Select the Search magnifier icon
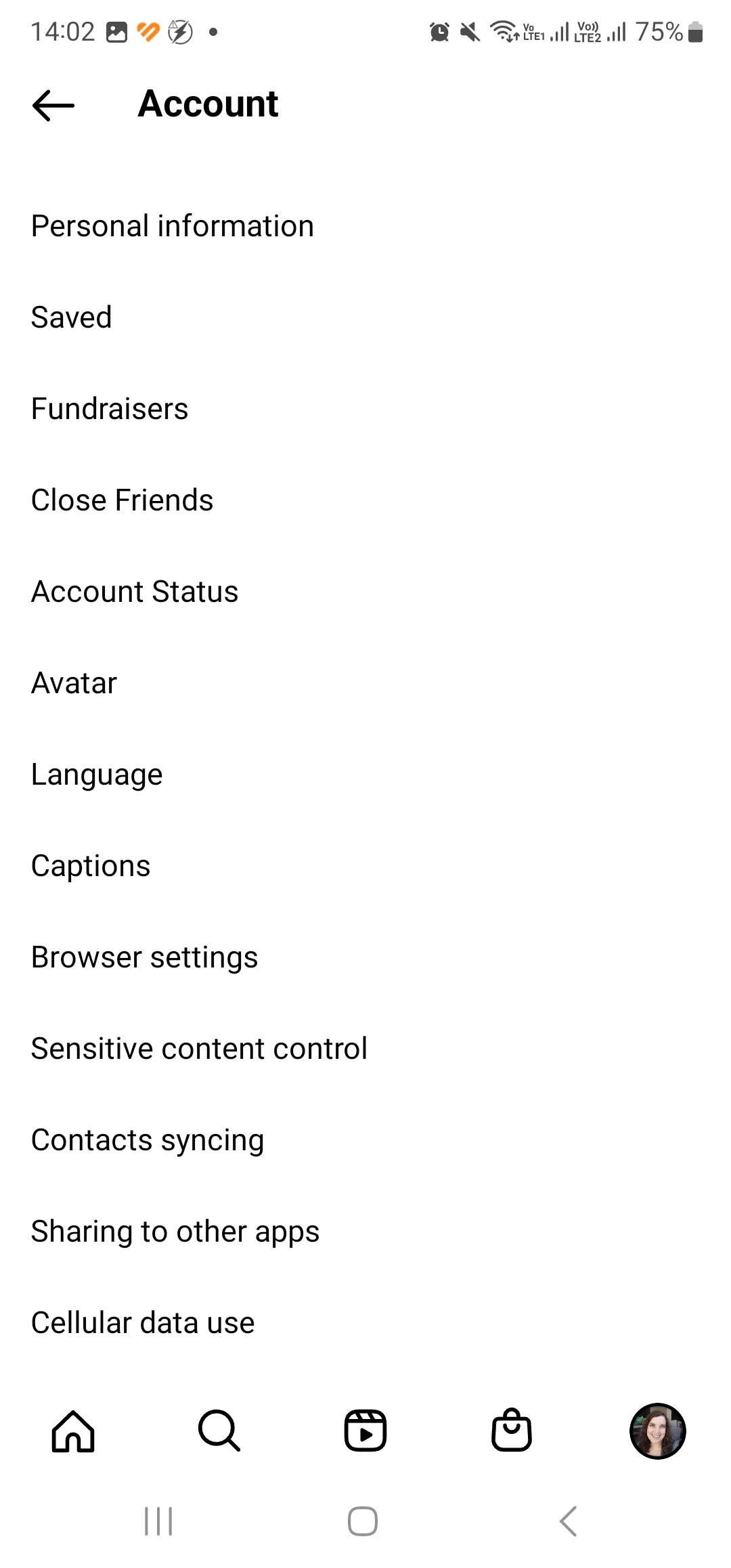The height and width of the screenshot is (1568, 731). pyautogui.click(x=219, y=1431)
